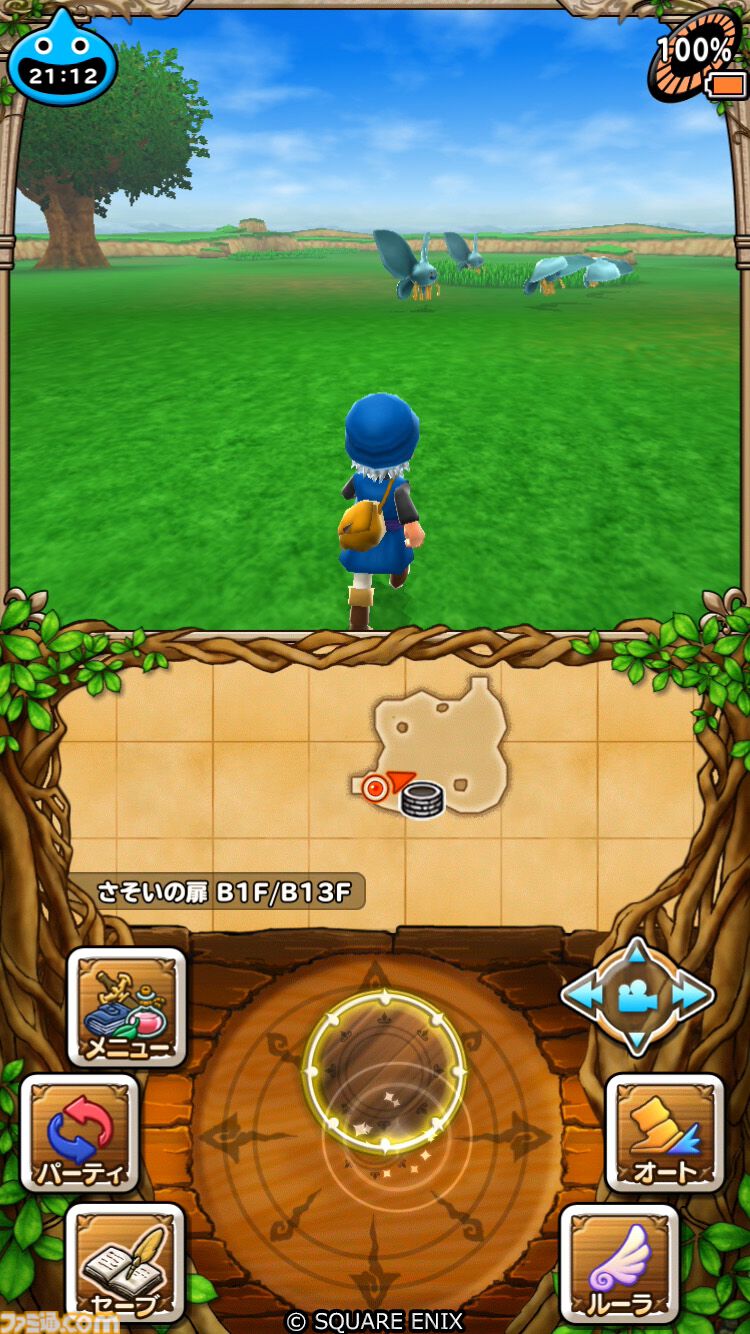Tap the glowing movement pad center
This screenshot has height=1334, width=750.
pyautogui.click(x=384, y=1072)
